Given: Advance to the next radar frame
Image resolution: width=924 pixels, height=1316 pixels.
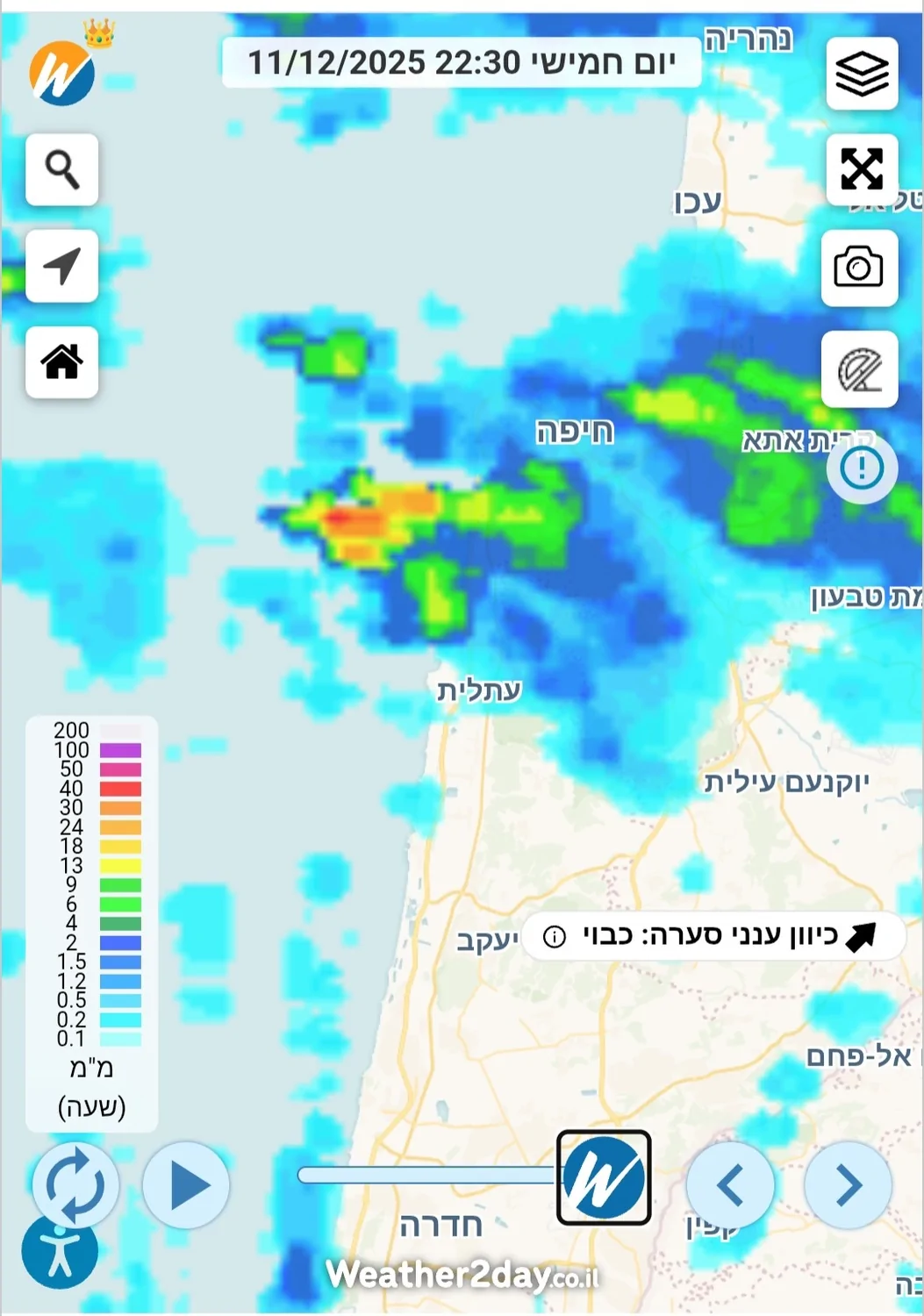Looking at the screenshot, I should (848, 1185).
